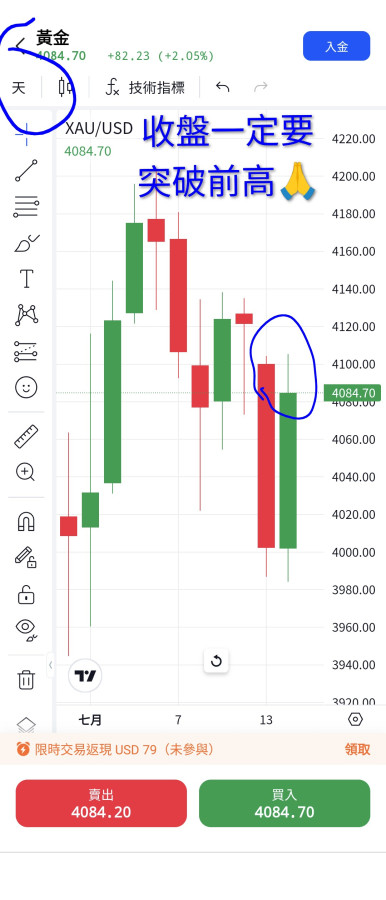Choose the brush drawing tool
The height and width of the screenshot is (900, 386).
pos(26,243)
